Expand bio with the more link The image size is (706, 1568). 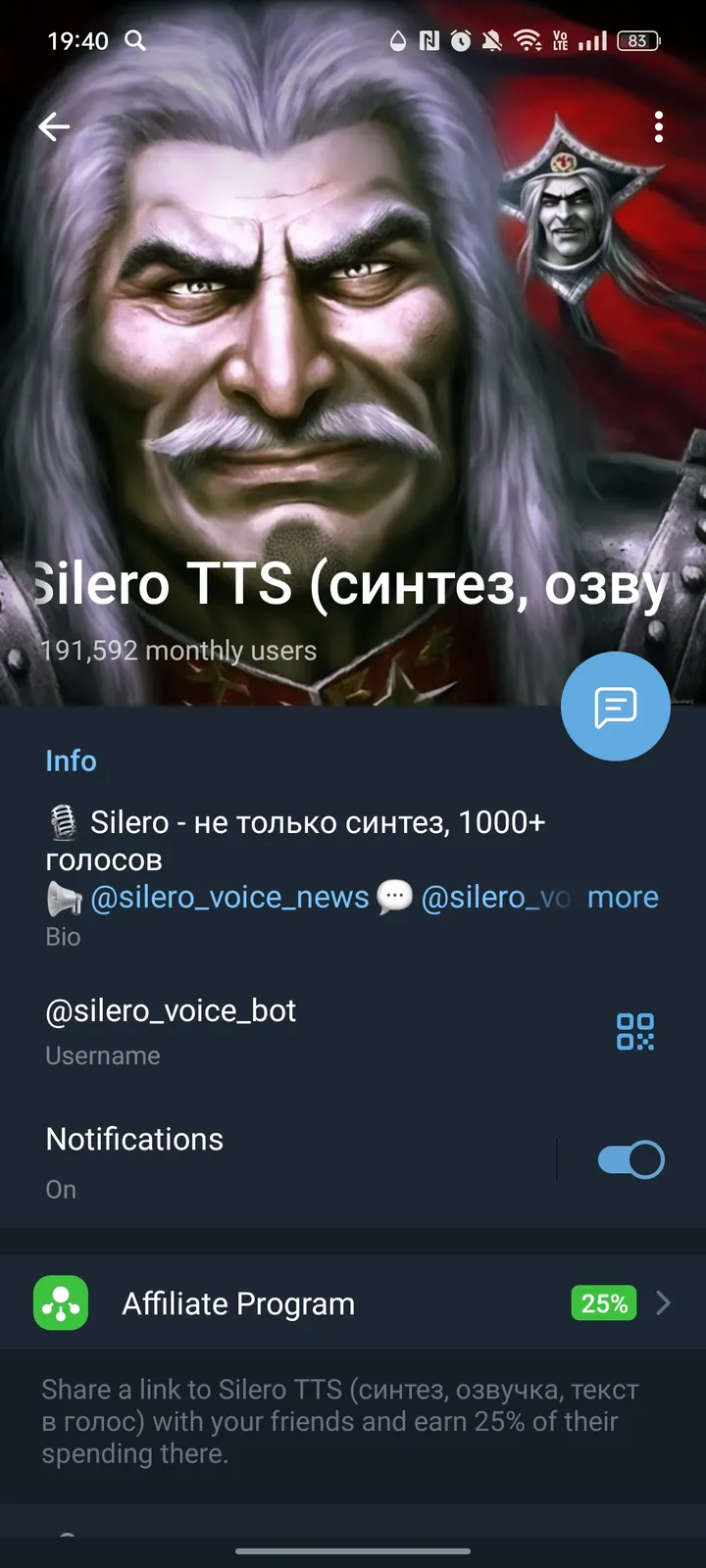[x=623, y=897]
